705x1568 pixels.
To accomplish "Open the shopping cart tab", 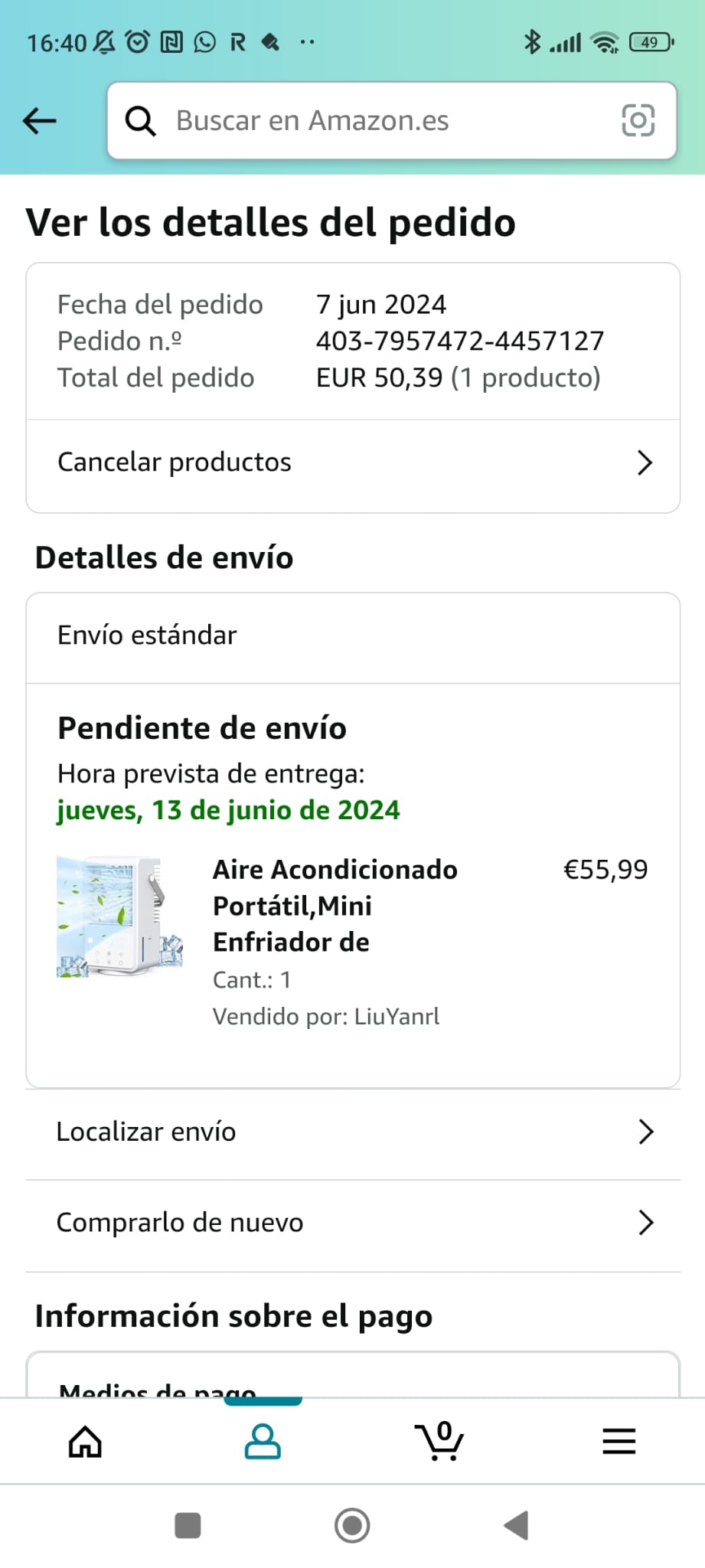I will (x=439, y=1442).
